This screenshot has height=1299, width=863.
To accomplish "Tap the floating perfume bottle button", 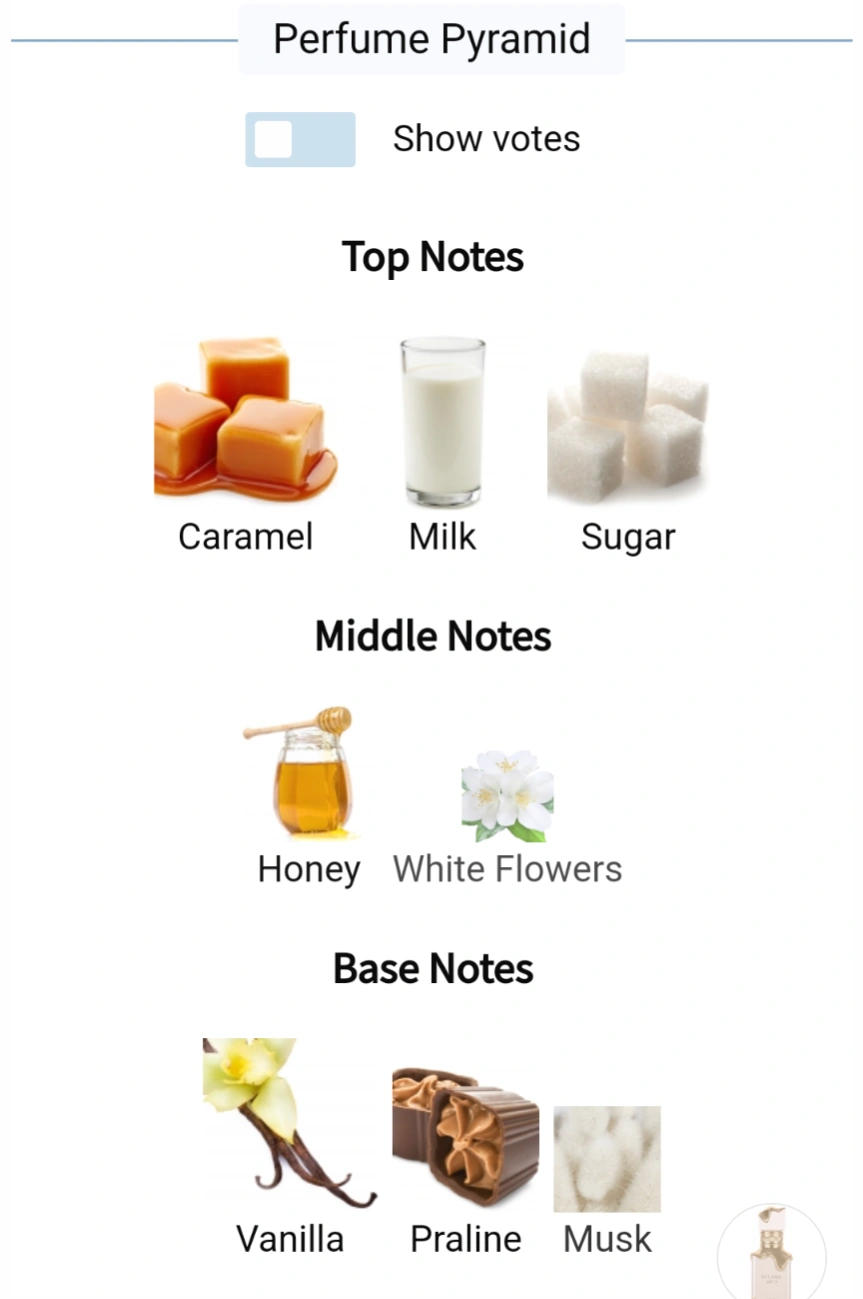I will click(x=772, y=1253).
